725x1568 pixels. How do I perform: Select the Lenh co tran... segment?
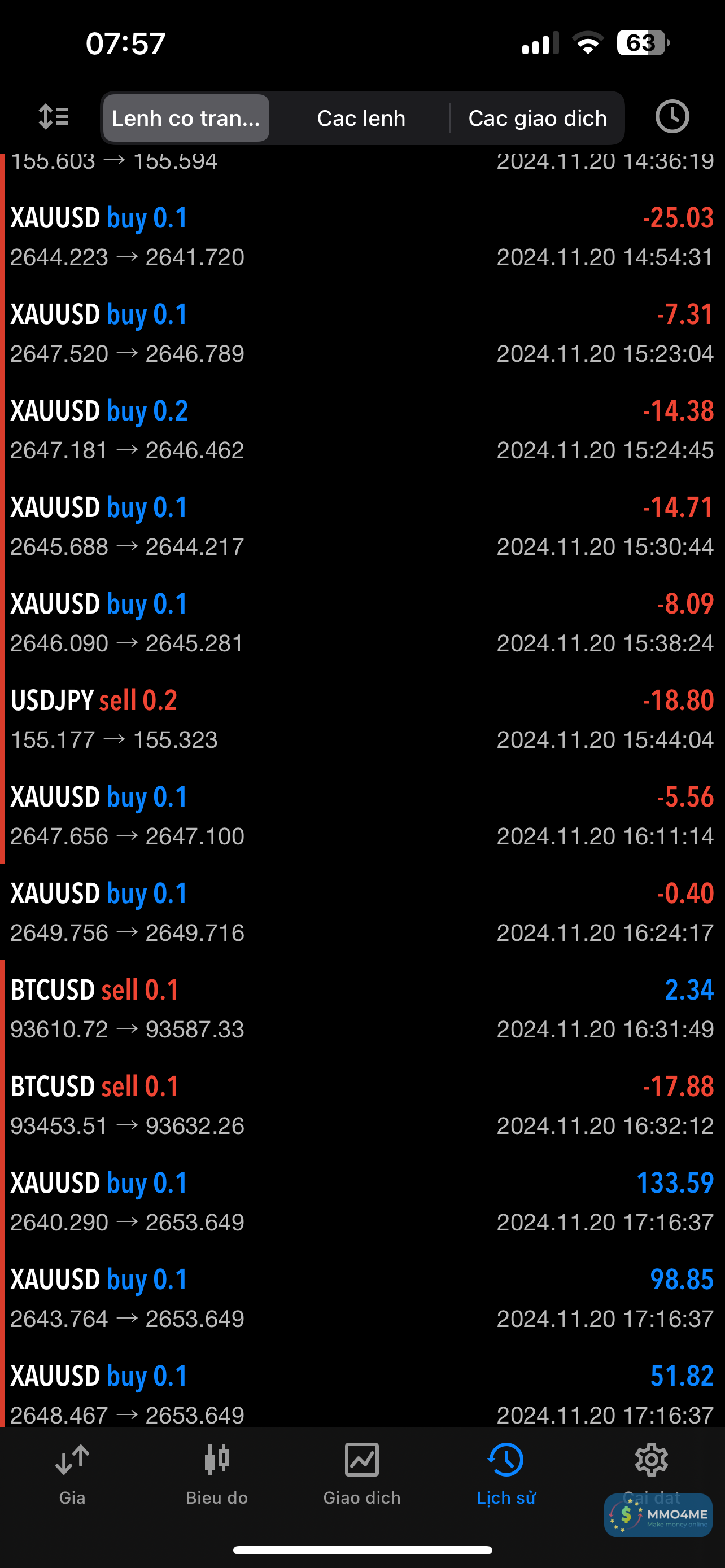[186, 118]
